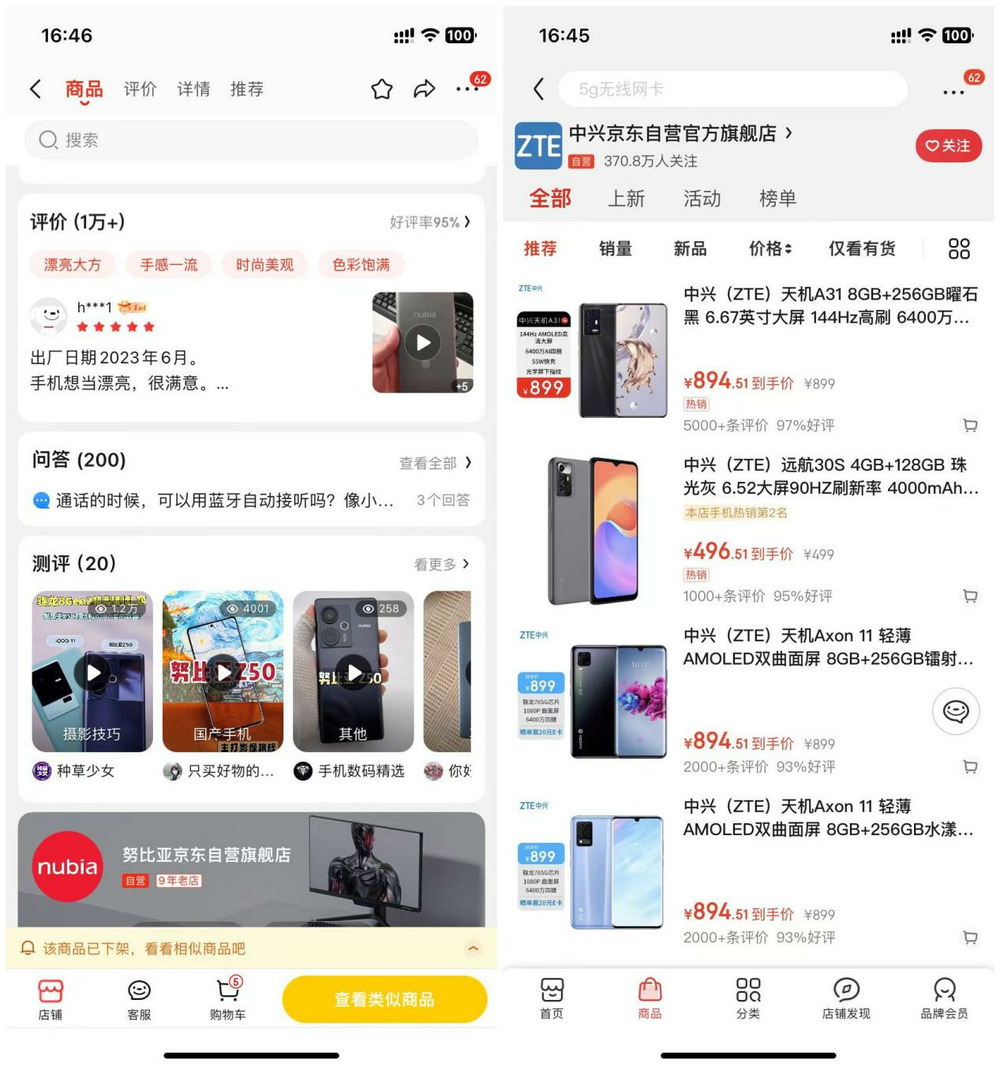Image resolution: width=1000 pixels, height=1074 pixels.
Task: Select the 漂亮大方 review tag chip
Action: [72, 265]
